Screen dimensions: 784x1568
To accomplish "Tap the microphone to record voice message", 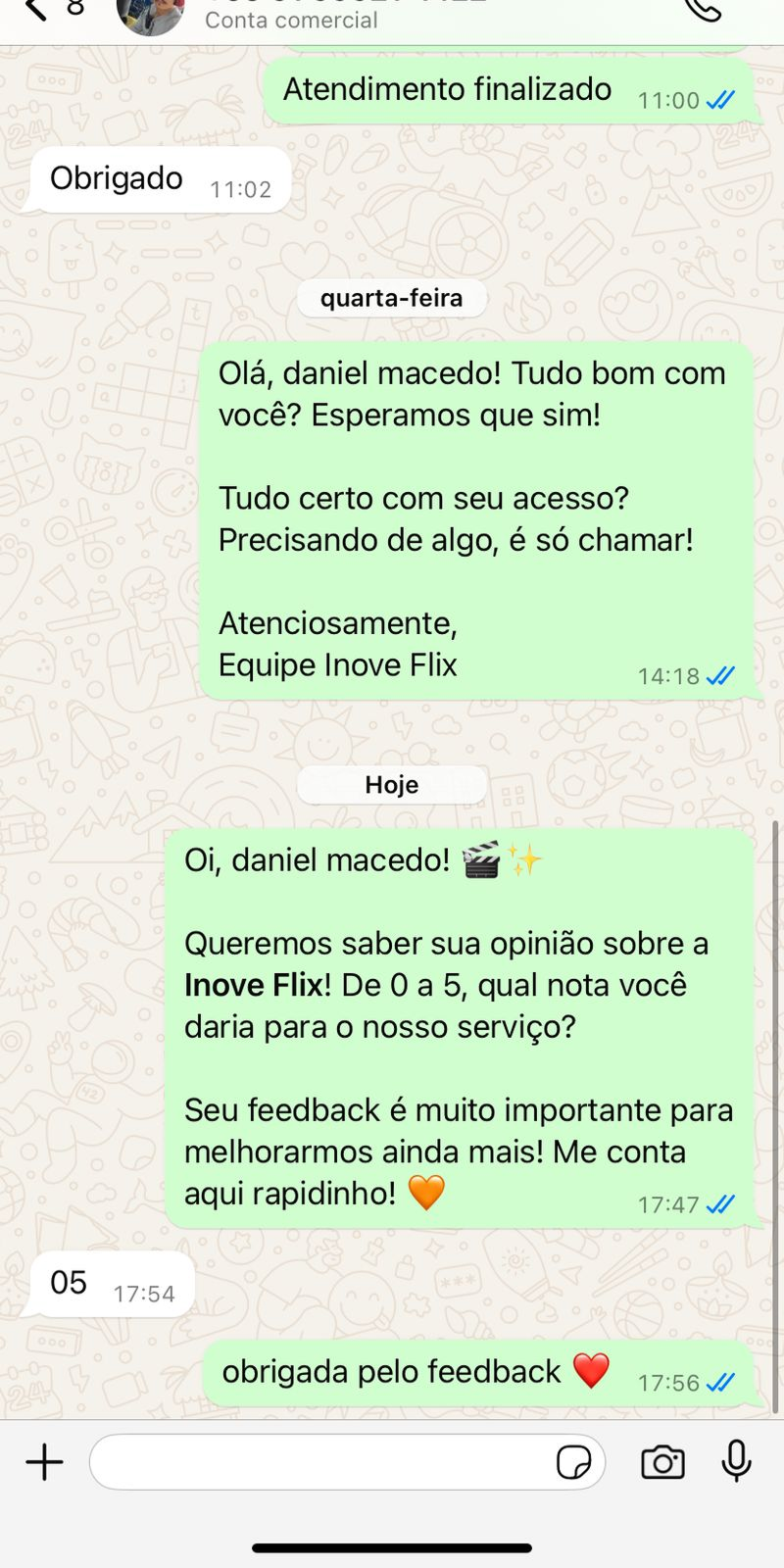I will 736,1461.
